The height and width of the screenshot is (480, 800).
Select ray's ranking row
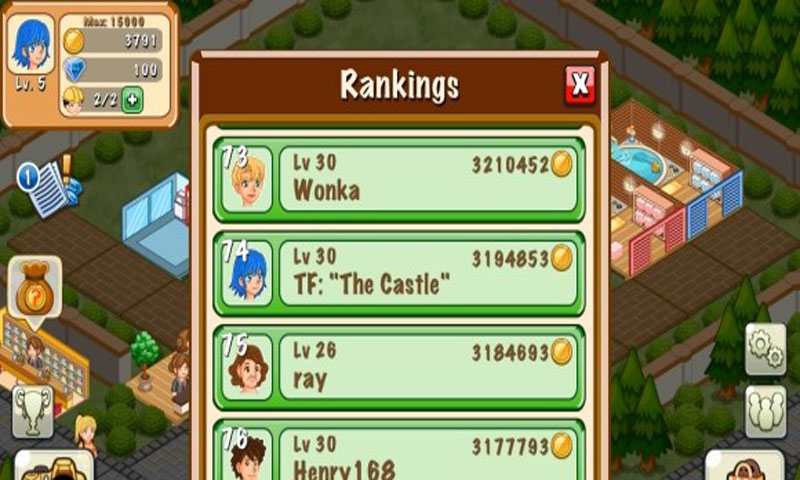pyautogui.click(x=400, y=367)
